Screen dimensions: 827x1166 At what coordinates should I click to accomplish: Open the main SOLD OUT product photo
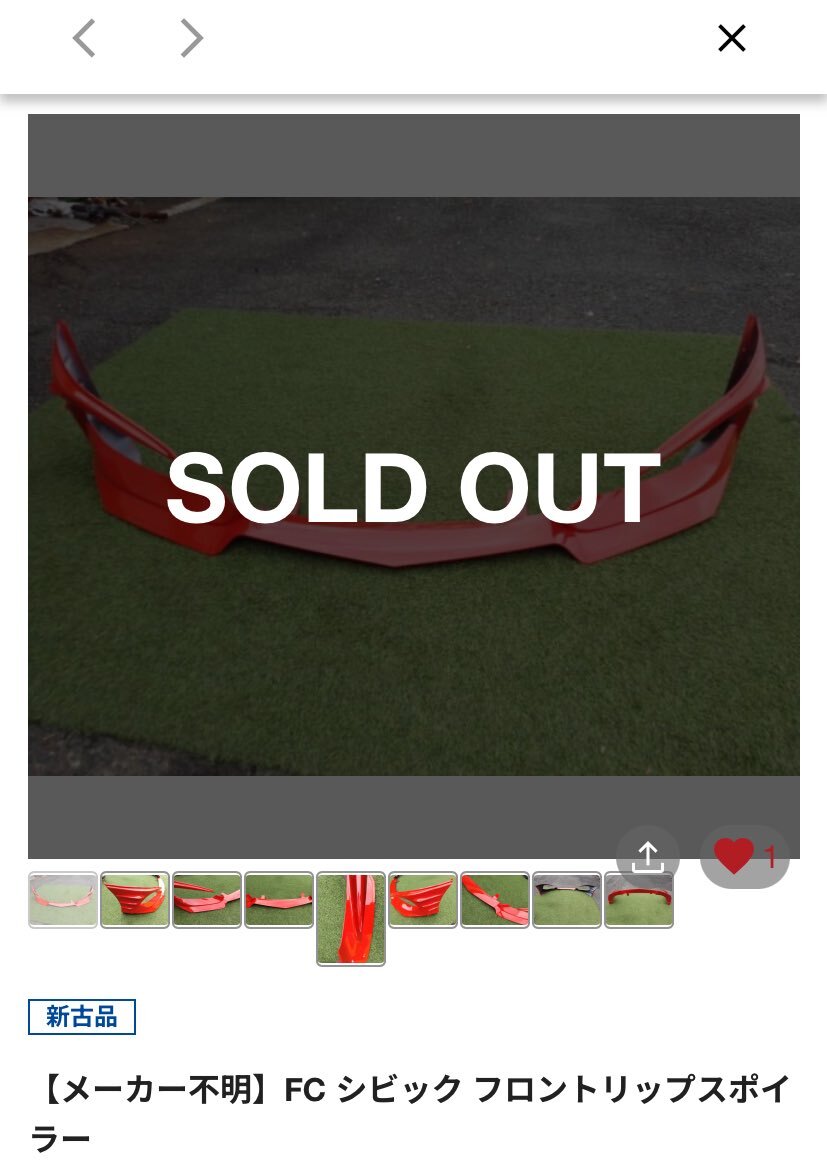pos(413,486)
